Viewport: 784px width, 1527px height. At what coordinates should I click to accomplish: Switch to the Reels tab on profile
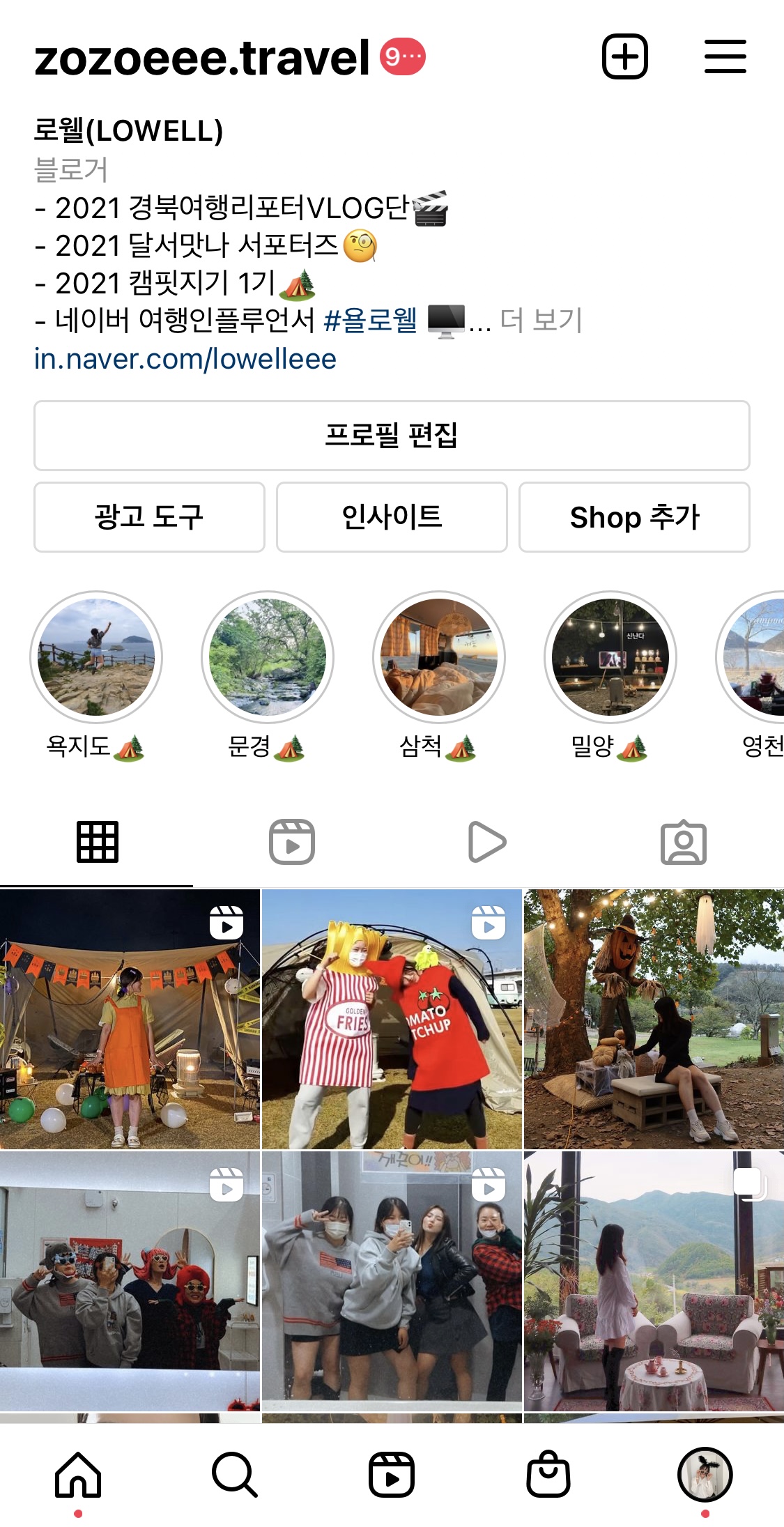point(292,842)
